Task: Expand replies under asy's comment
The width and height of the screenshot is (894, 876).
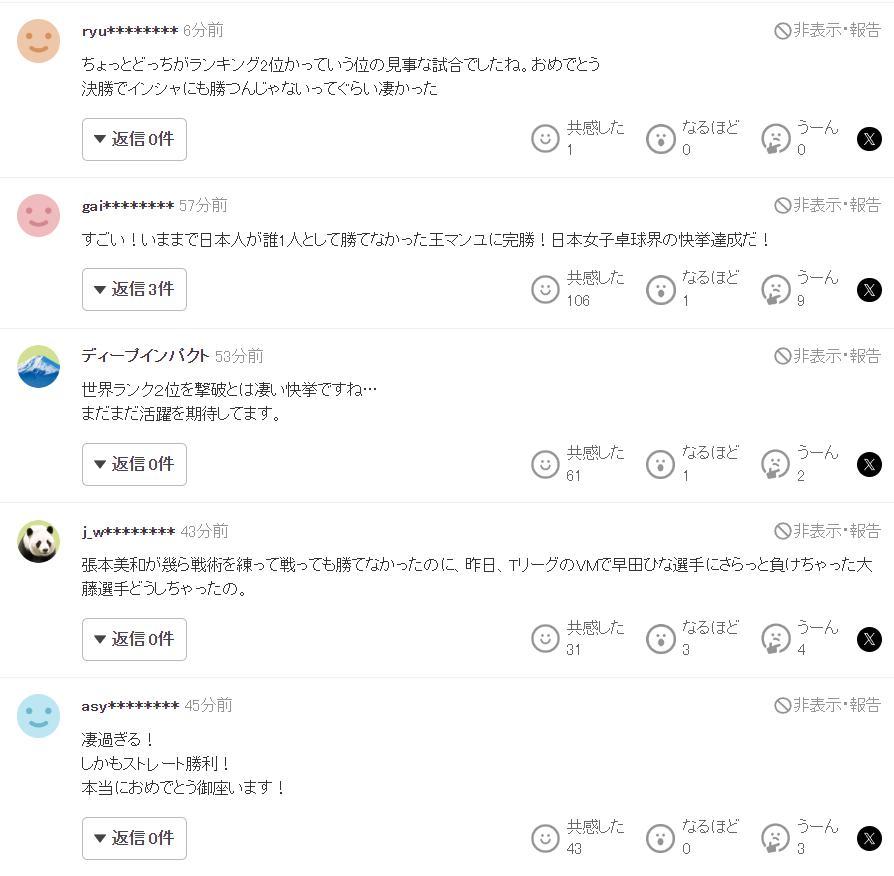Action: (x=134, y=838)
